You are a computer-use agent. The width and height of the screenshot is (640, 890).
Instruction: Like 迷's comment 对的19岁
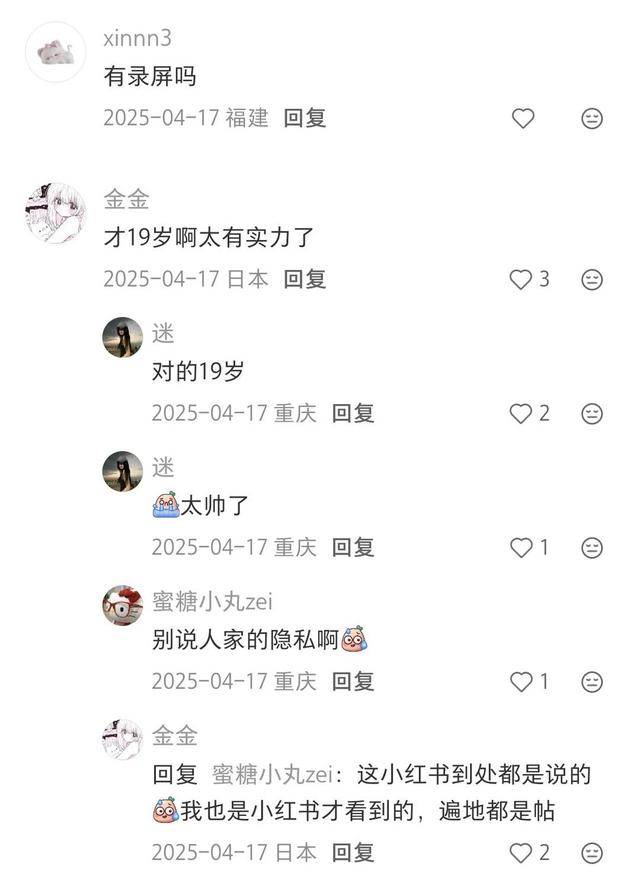521,413
